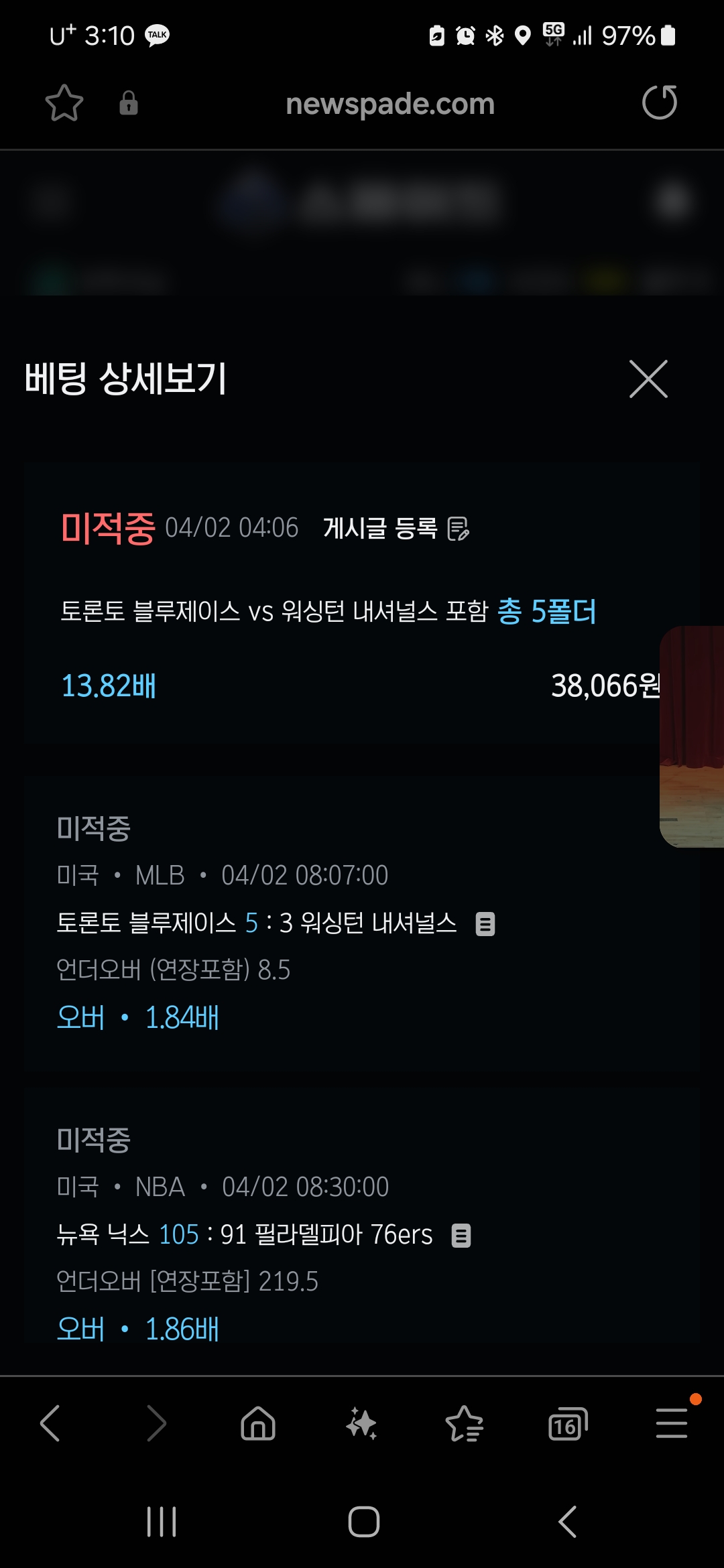Close the 베팅 상세보기 dialog
724x1568 pixels.
tap(648, 379)
